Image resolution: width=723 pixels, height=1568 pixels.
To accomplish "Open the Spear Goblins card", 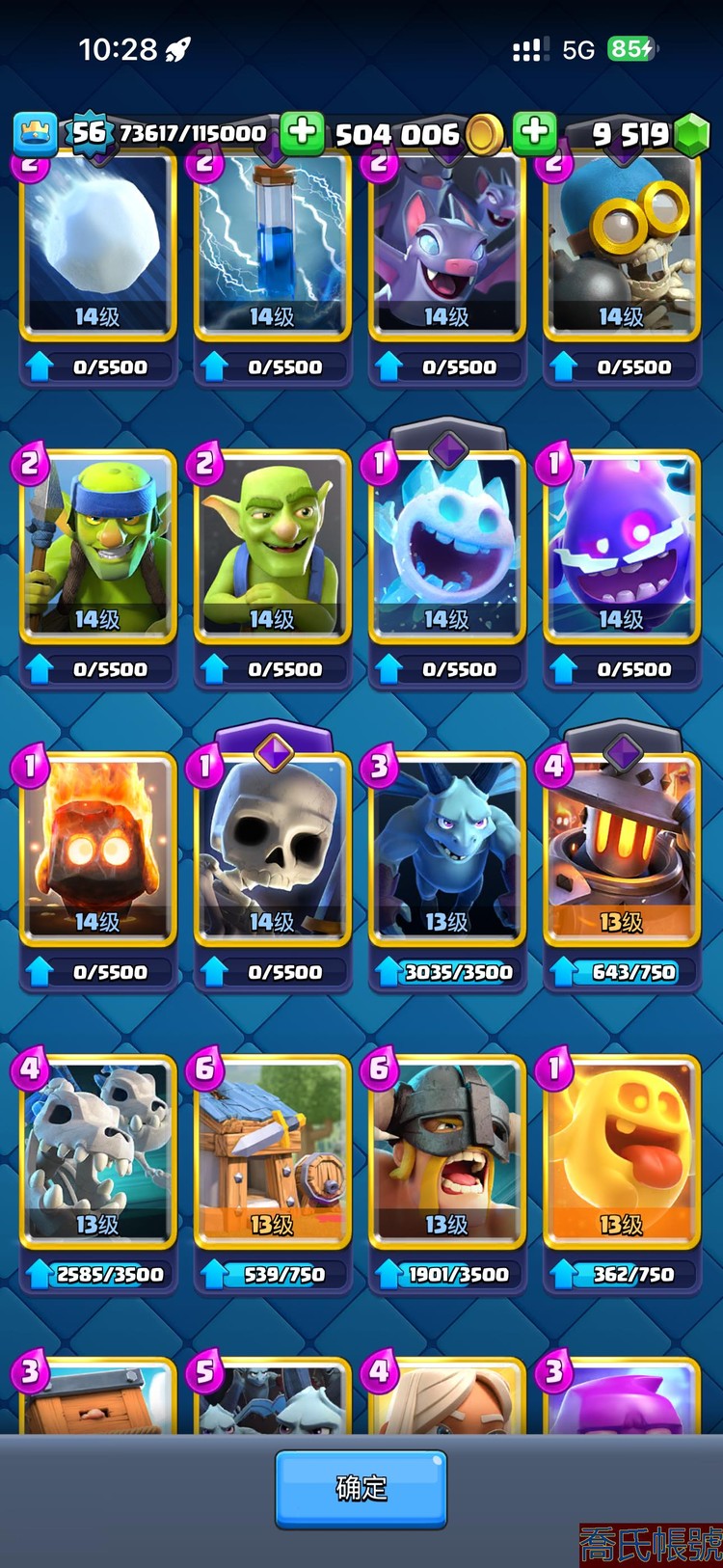I will 97,545.
